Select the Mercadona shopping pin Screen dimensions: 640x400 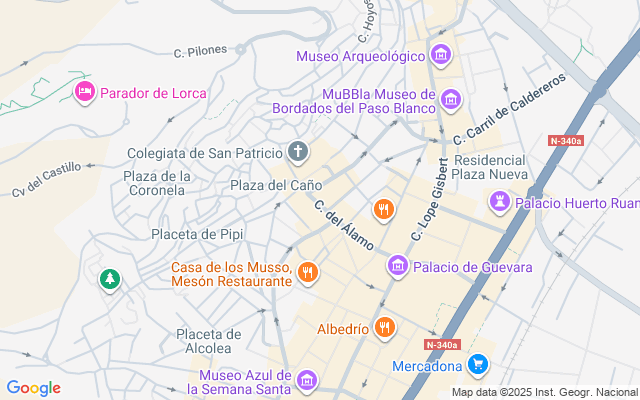point(478,365)
